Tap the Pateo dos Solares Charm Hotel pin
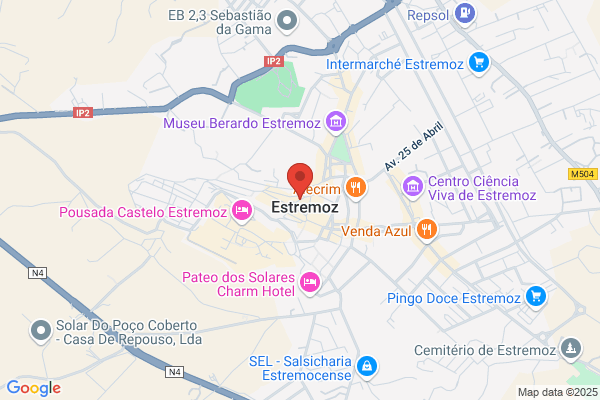 coord(310,284)
